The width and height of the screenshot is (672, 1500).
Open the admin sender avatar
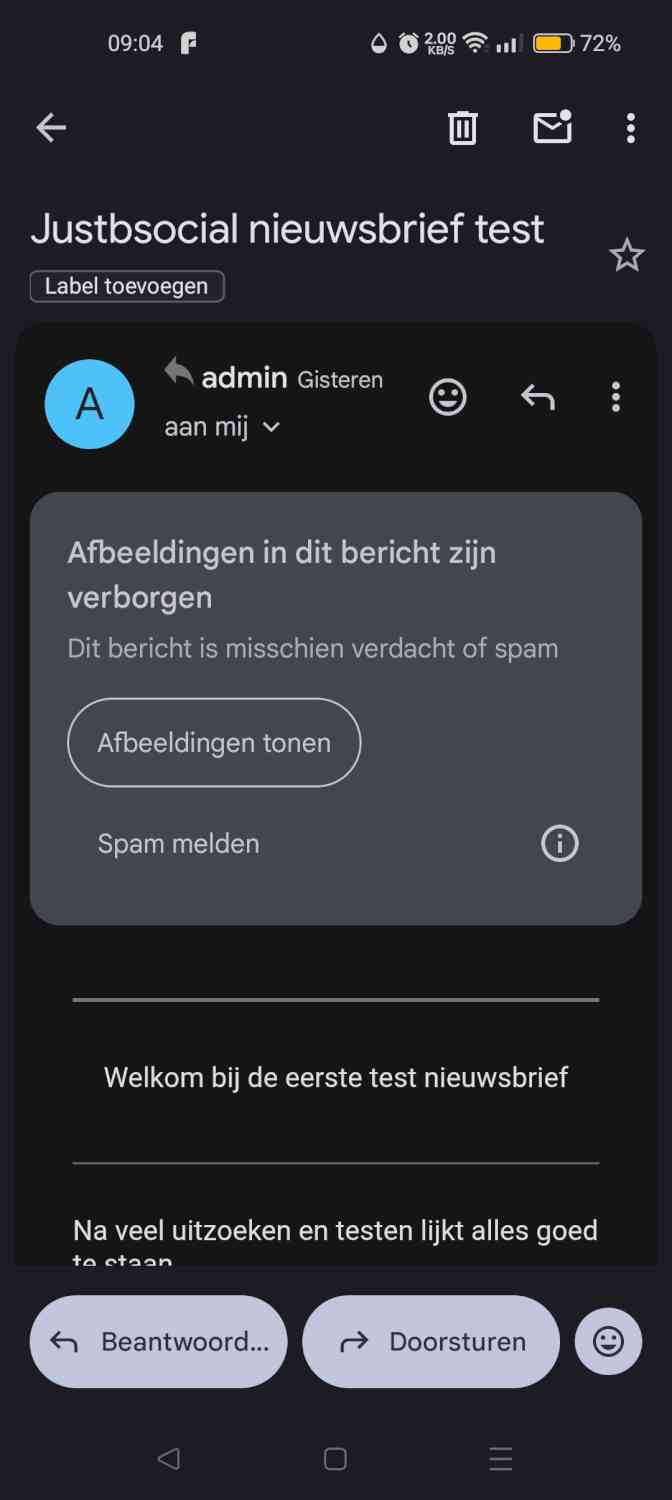(90, 404)
